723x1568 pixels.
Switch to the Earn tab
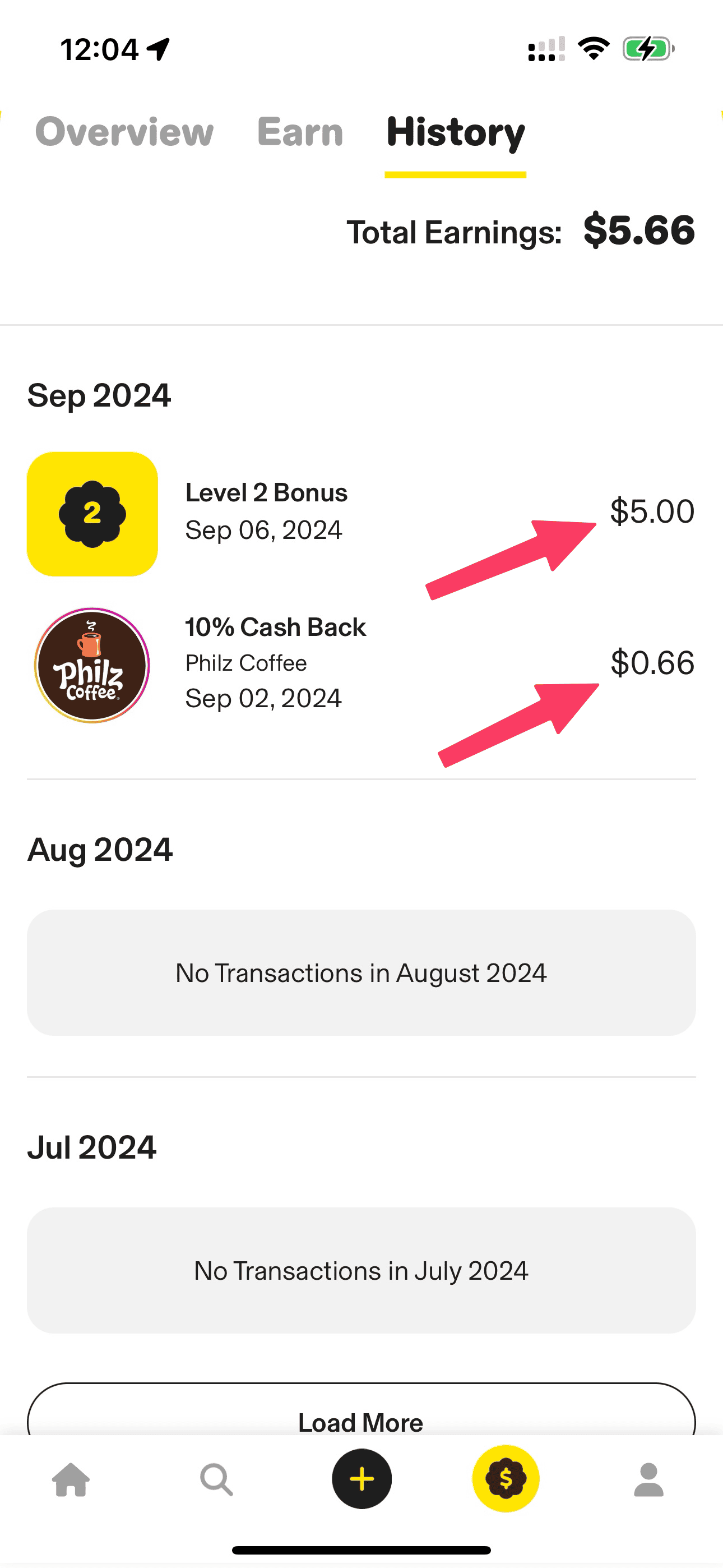point(300,132)
